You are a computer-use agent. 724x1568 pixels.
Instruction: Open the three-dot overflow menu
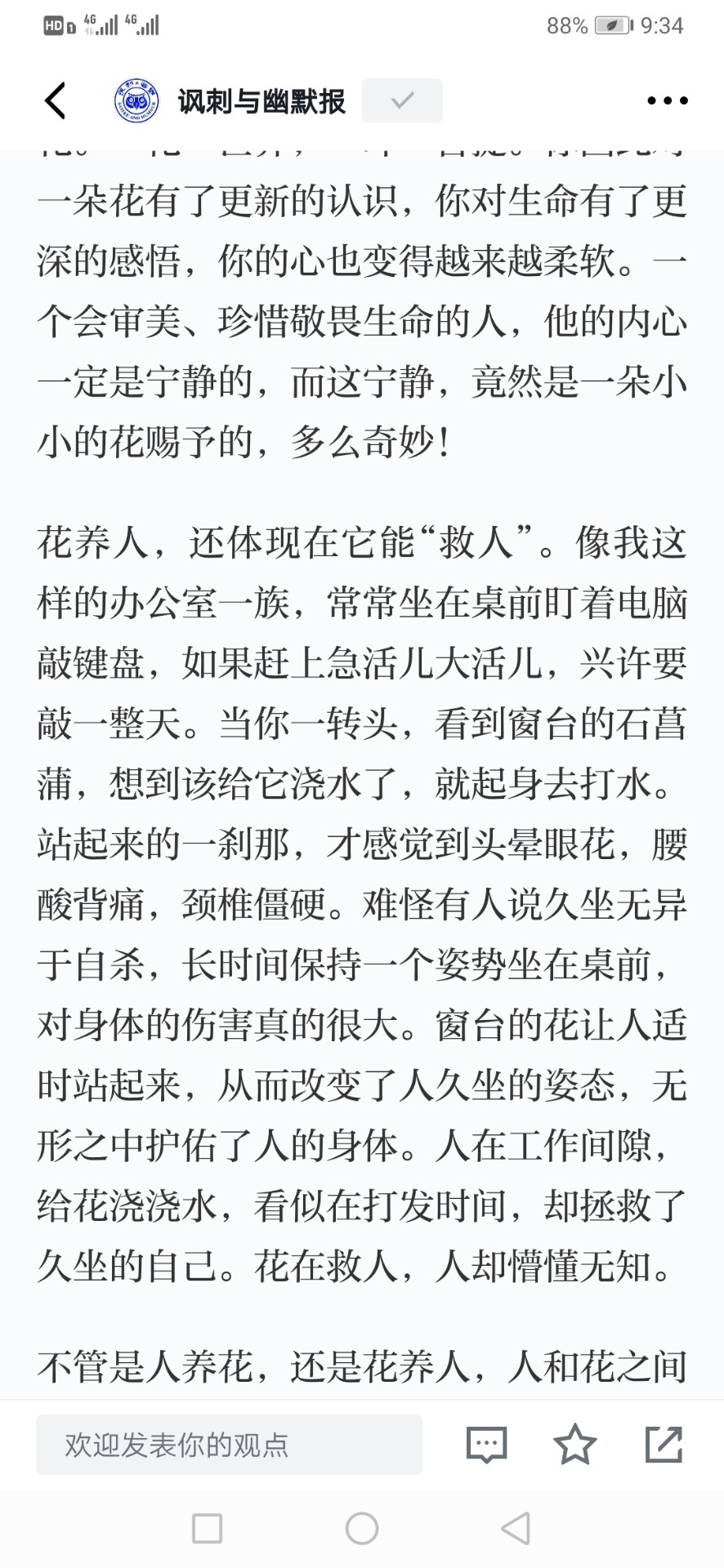coord(668,100)
